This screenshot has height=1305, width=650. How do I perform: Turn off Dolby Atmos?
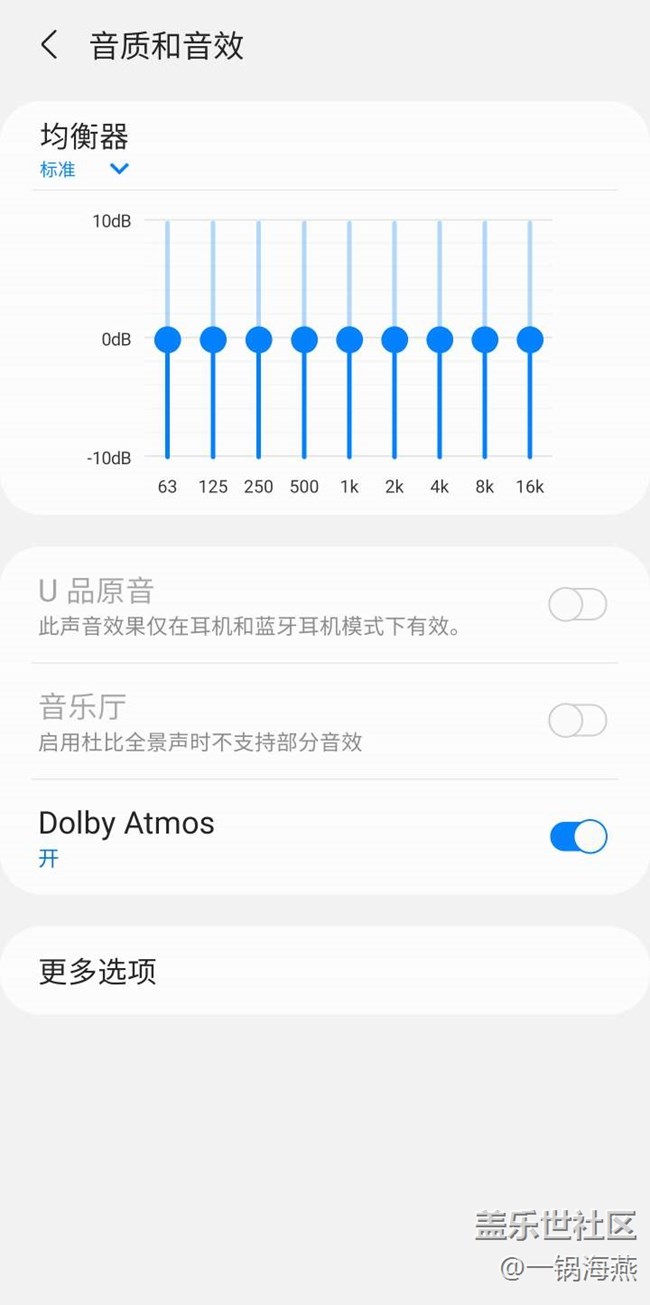click(577, 836)
